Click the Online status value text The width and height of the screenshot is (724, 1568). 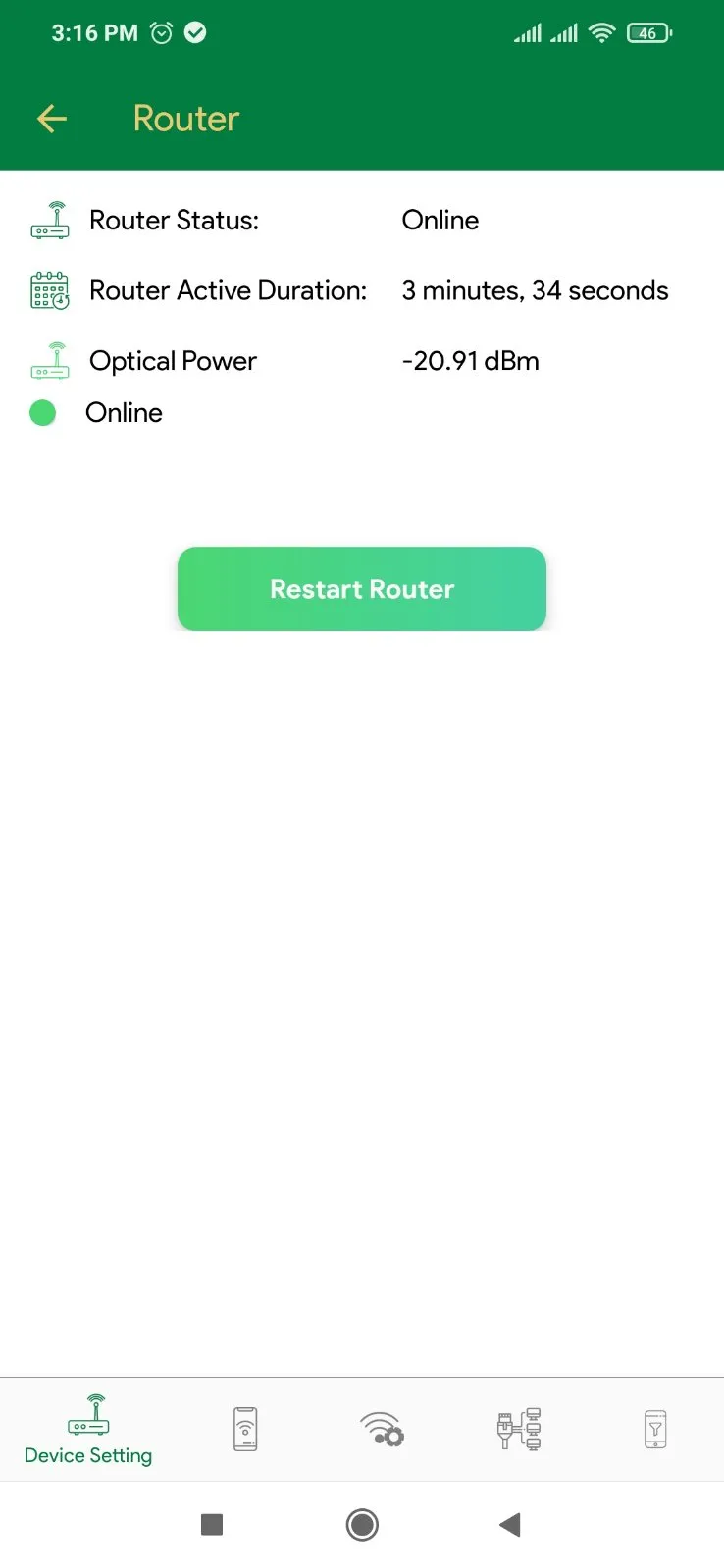coord(440,220)
